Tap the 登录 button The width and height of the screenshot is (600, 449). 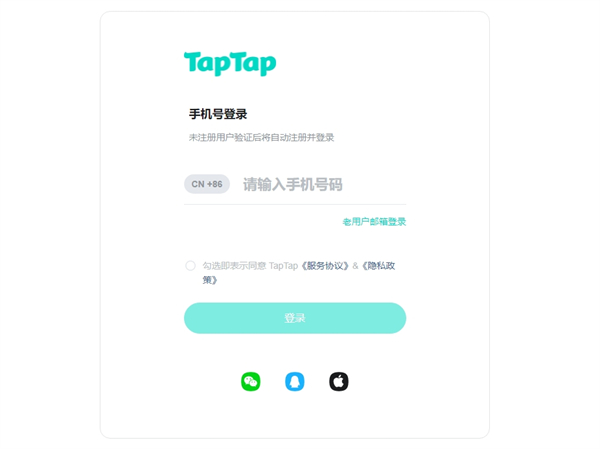click(x=295, y=318)
